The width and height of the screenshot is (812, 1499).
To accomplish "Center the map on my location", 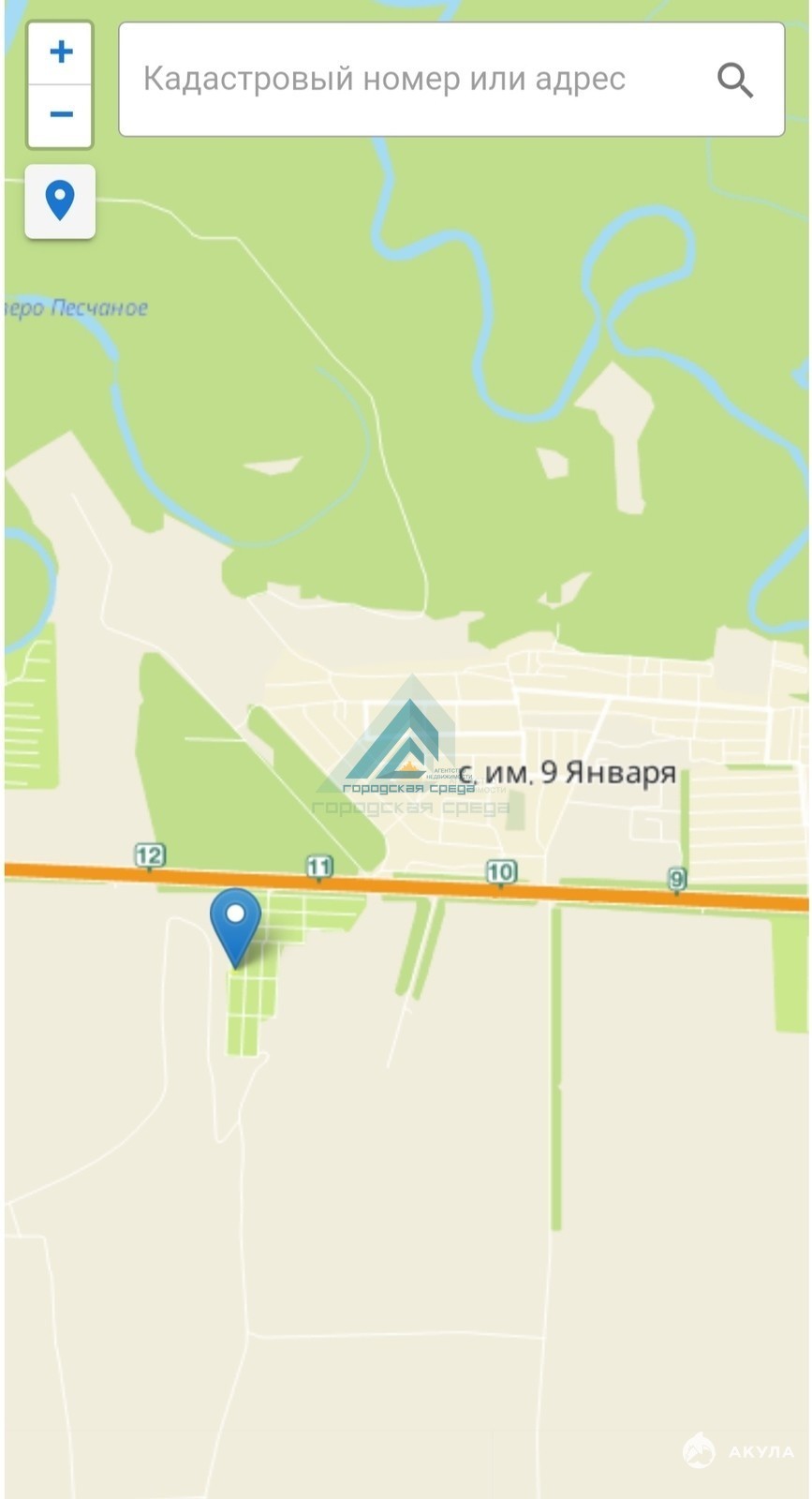I will [x=60, y=200].
